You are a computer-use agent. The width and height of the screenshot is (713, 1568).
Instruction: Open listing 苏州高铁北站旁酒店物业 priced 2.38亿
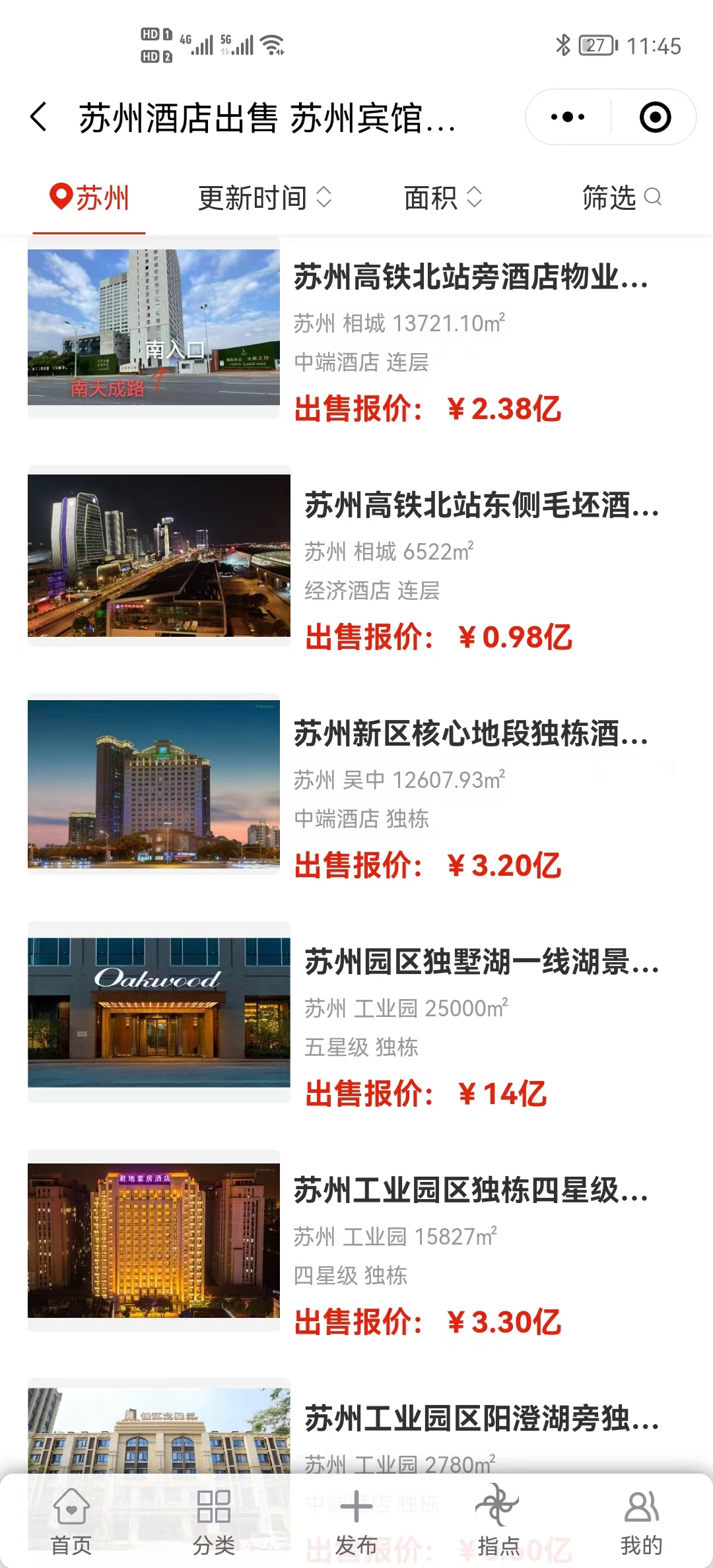(470, 277)
